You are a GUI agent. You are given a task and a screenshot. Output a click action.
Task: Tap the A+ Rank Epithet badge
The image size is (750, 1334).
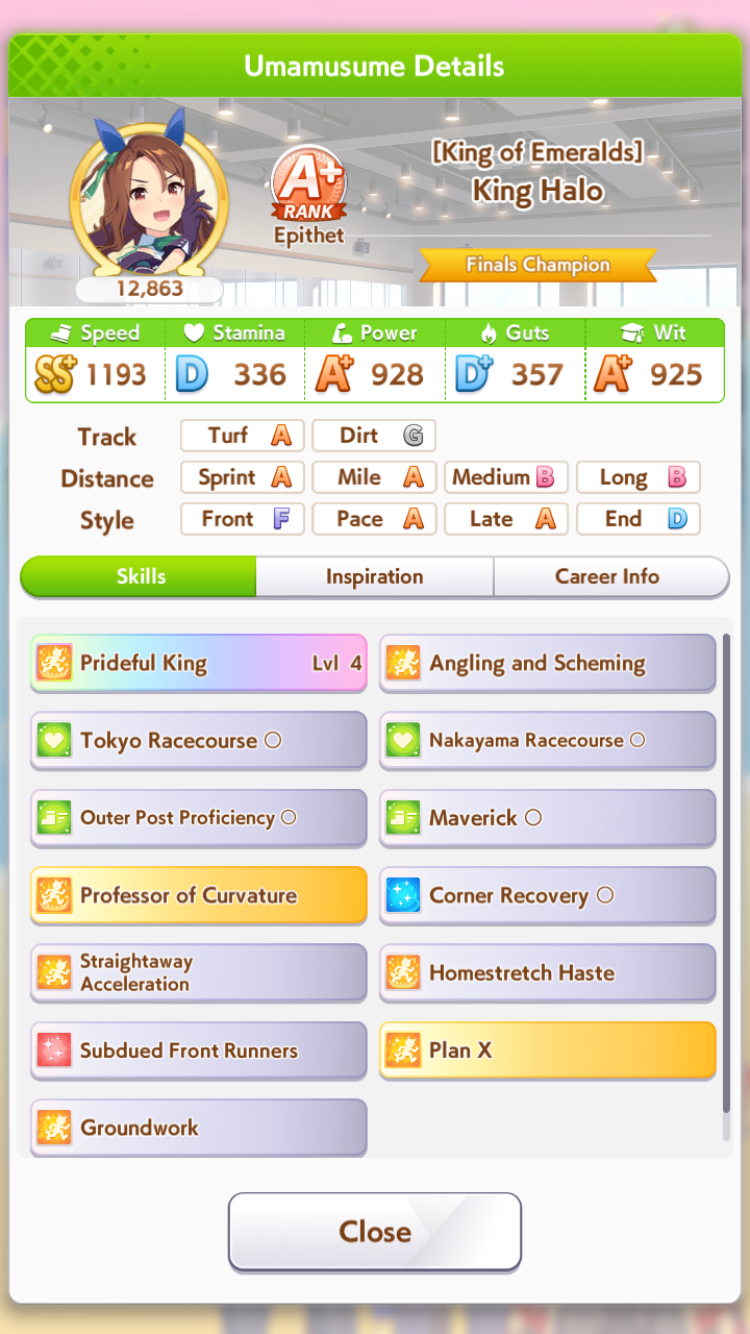[x=309, y=195]
